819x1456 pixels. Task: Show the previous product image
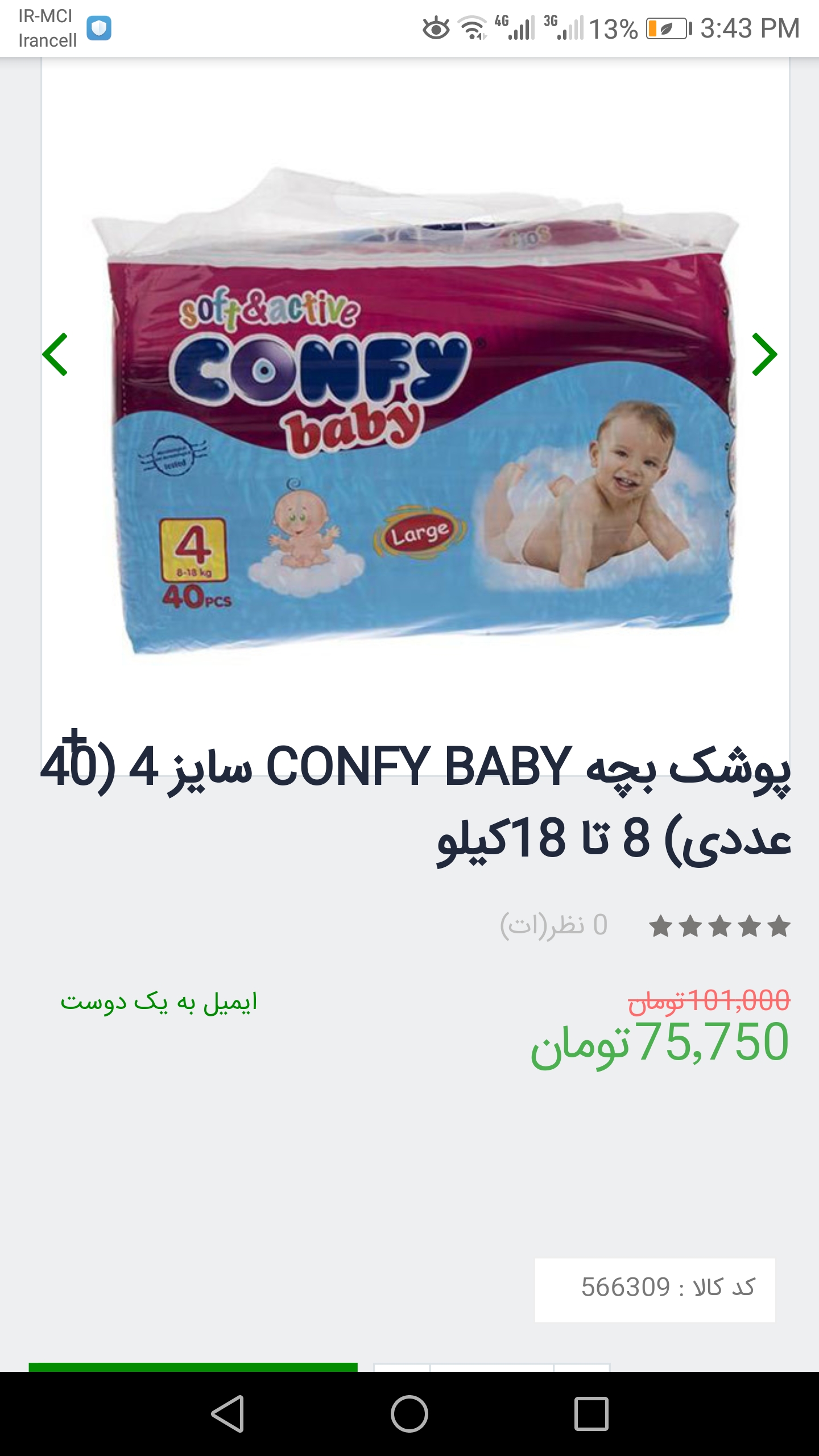pyautogui.click(x=55, y=354)
